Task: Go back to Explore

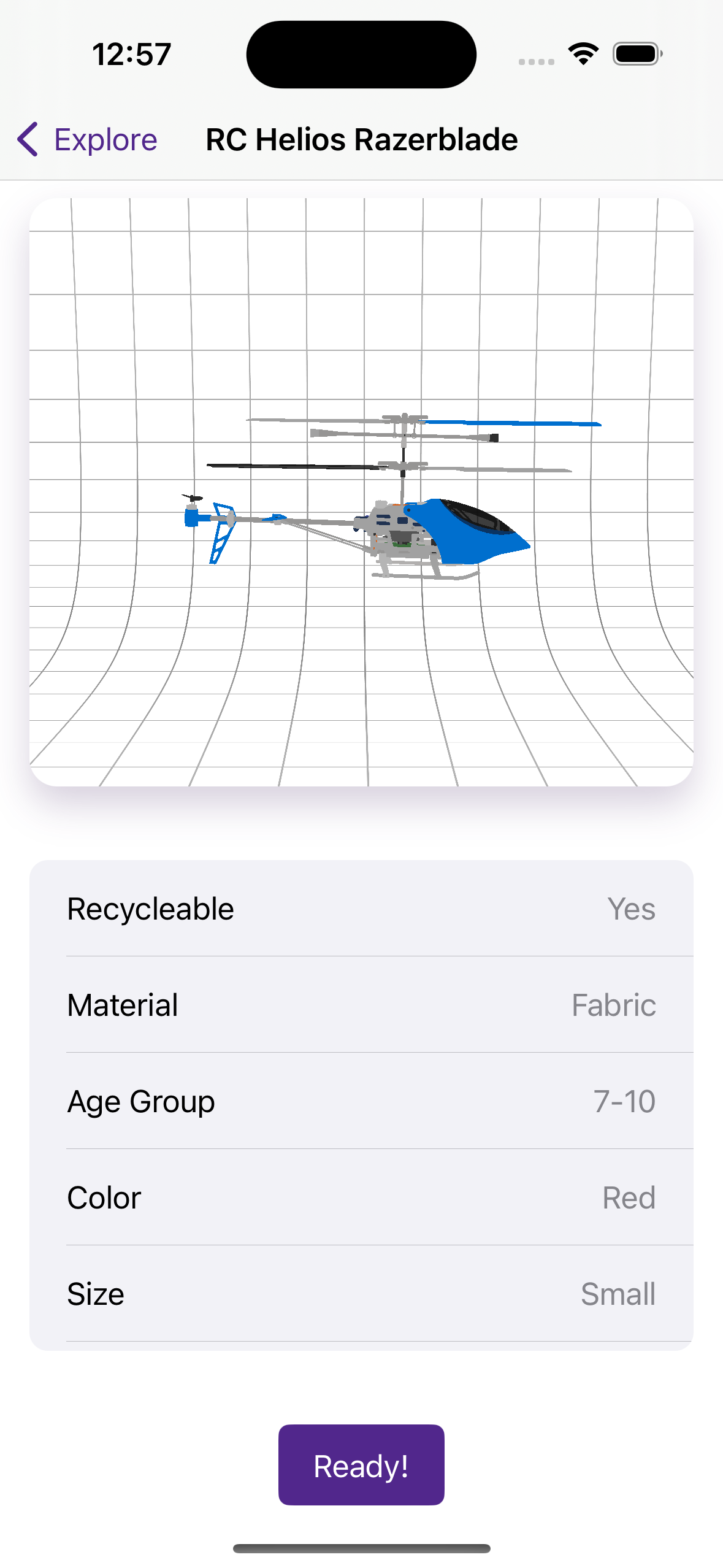Action: pyautogui.click(x=87, y=140)
